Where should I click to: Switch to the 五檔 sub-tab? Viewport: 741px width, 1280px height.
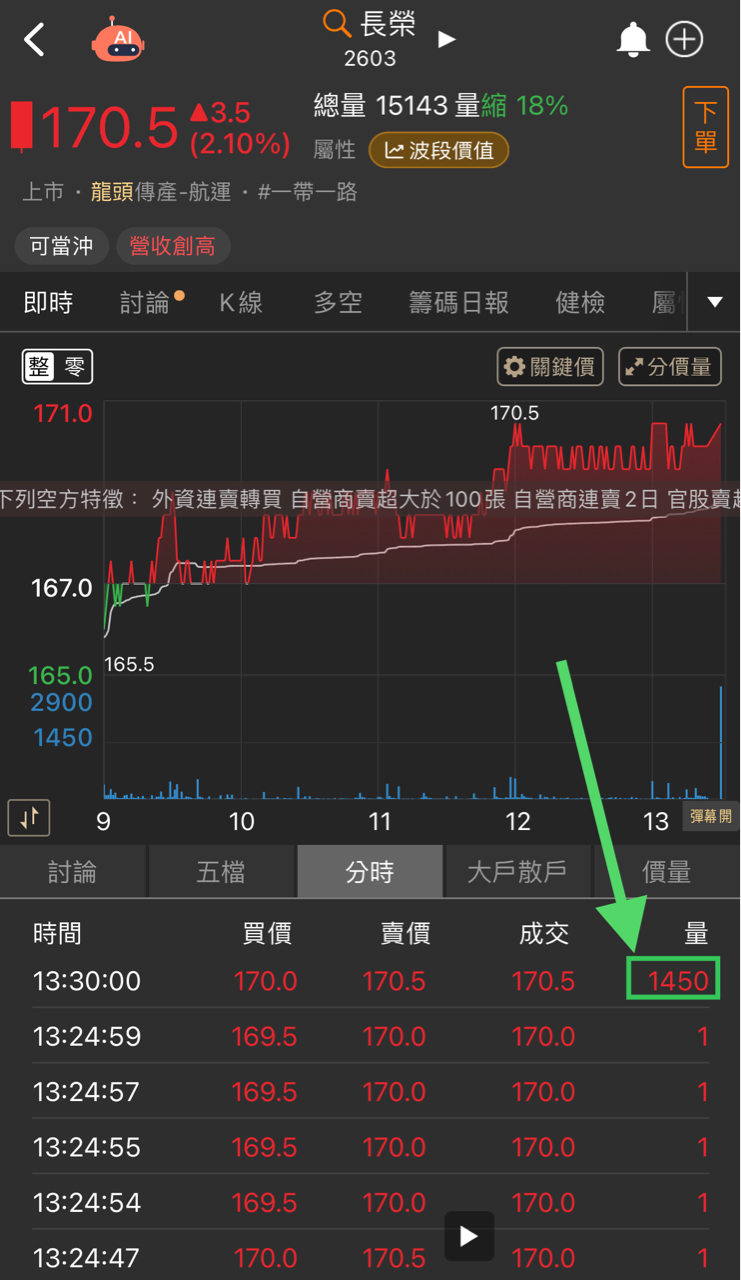pyautogui.click(x=221, y=872)
